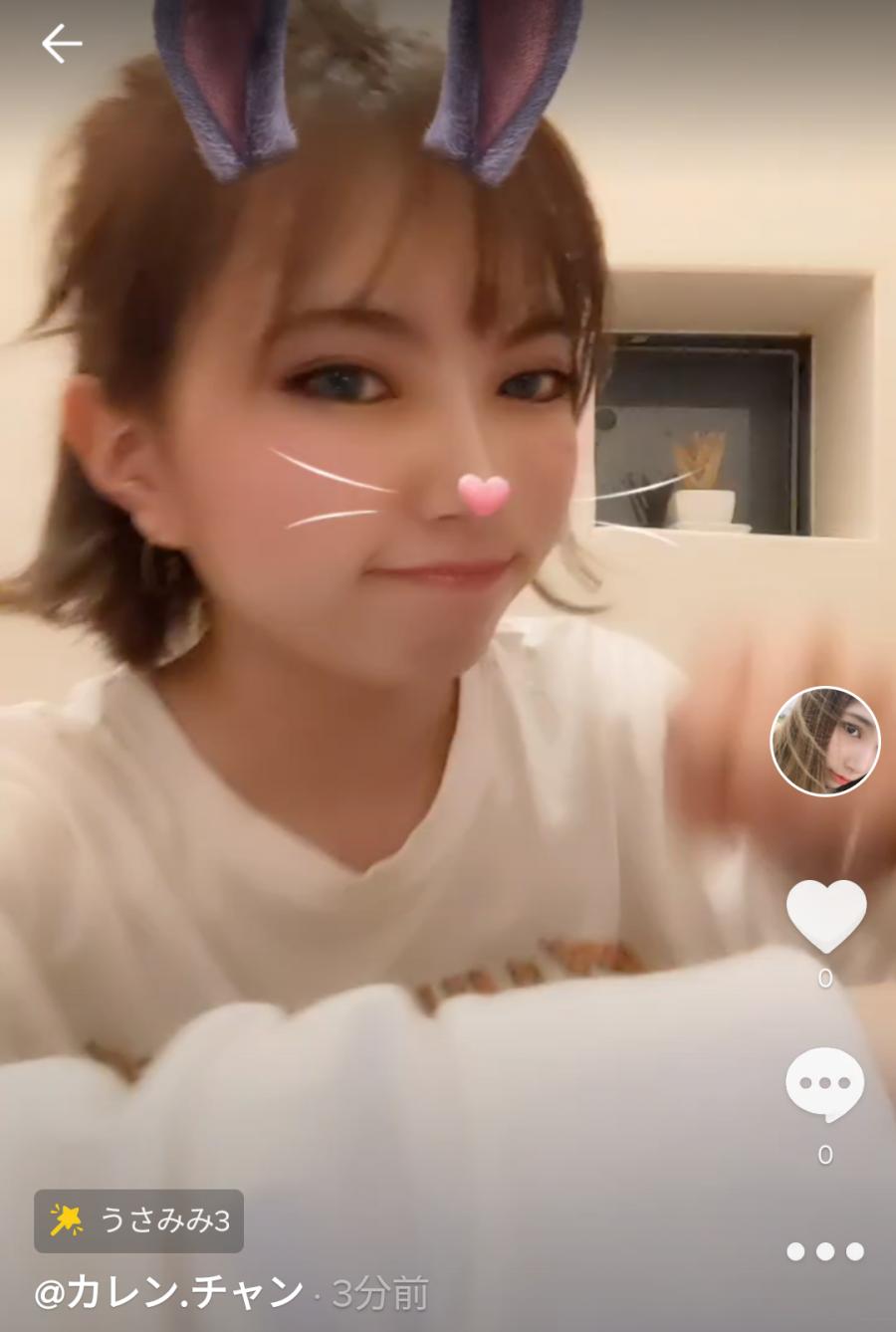This screenshot has height=1332, width=896.
Task: Open the @カレン.チャン username profile
Action: [169, 1292]
